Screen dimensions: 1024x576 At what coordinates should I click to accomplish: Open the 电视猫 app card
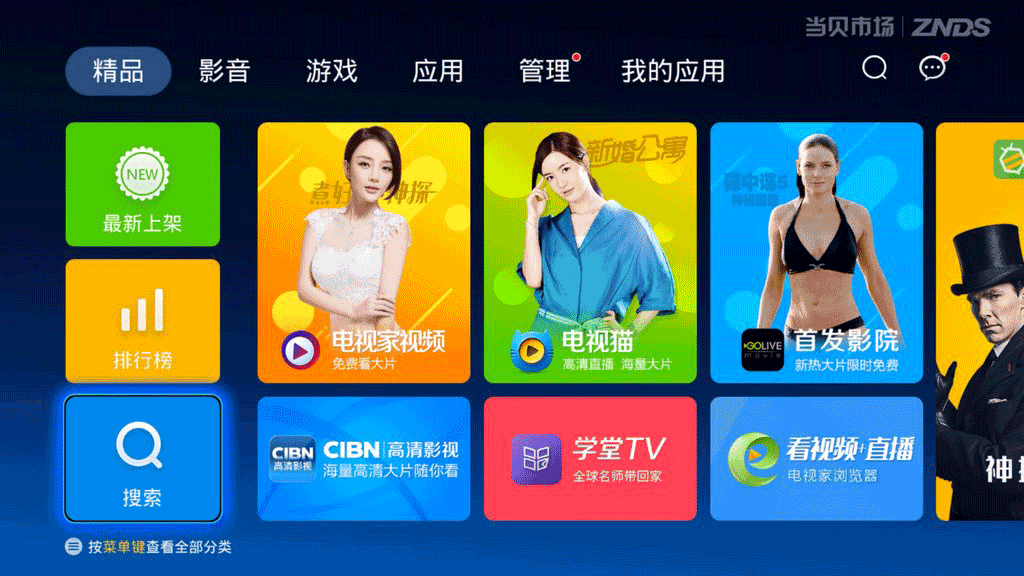click(590, 252)
